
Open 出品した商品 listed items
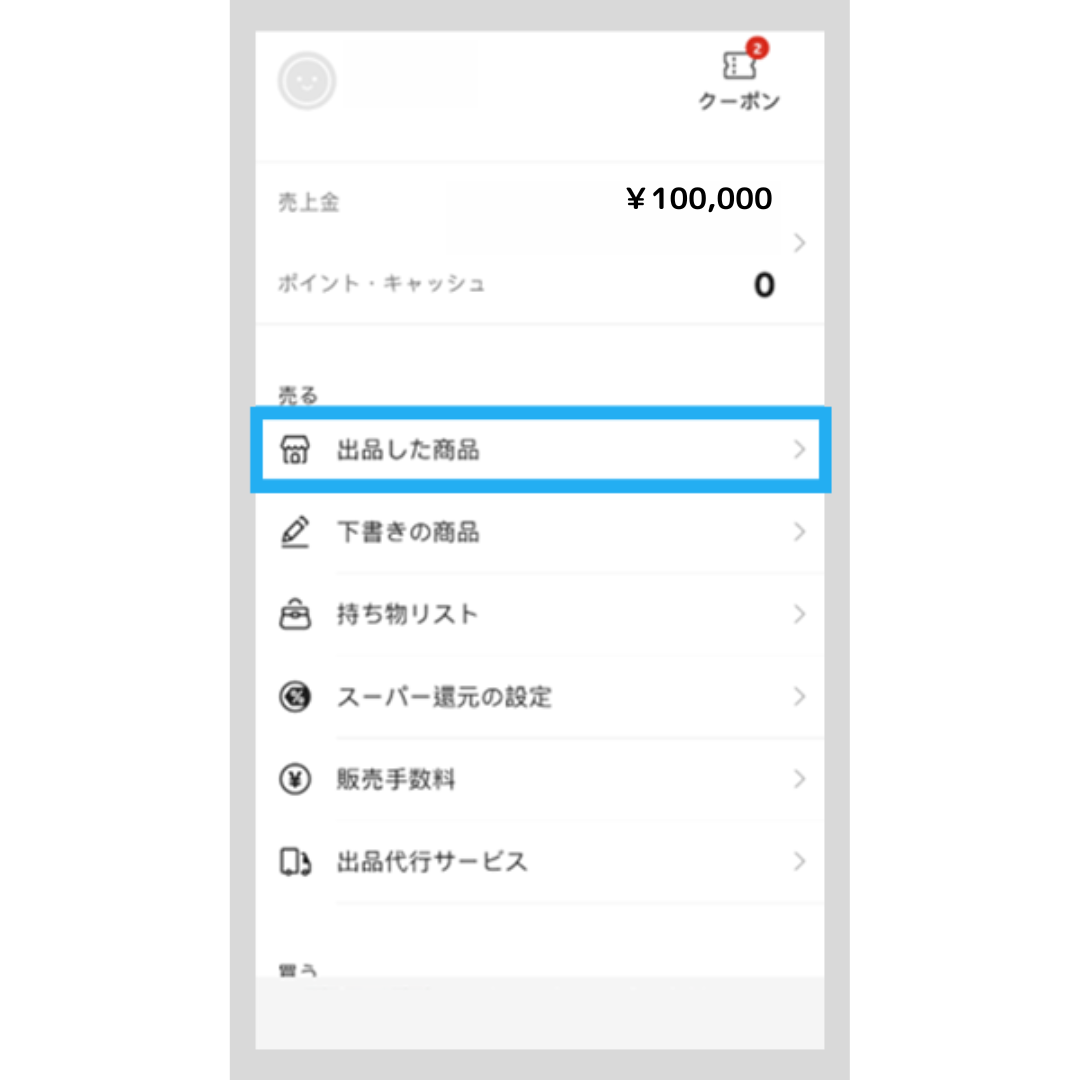pos(540,450)
